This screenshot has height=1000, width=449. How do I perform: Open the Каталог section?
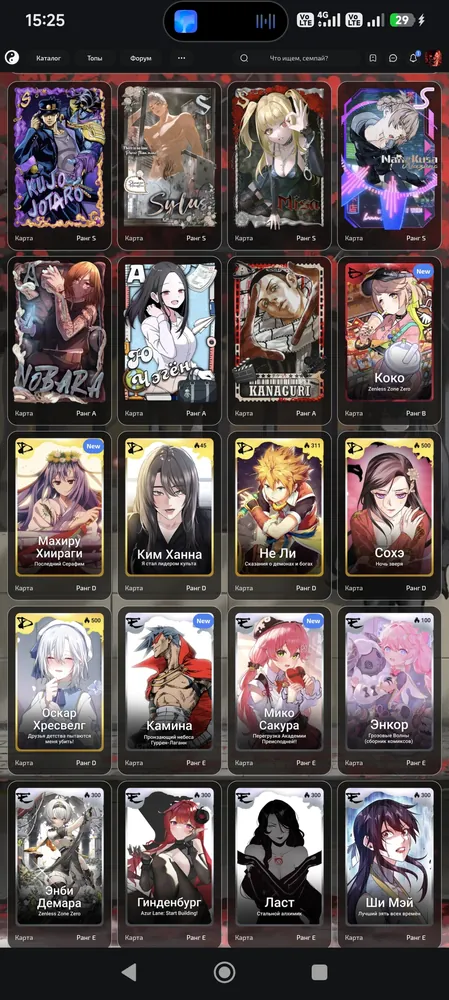click(48, 58)
